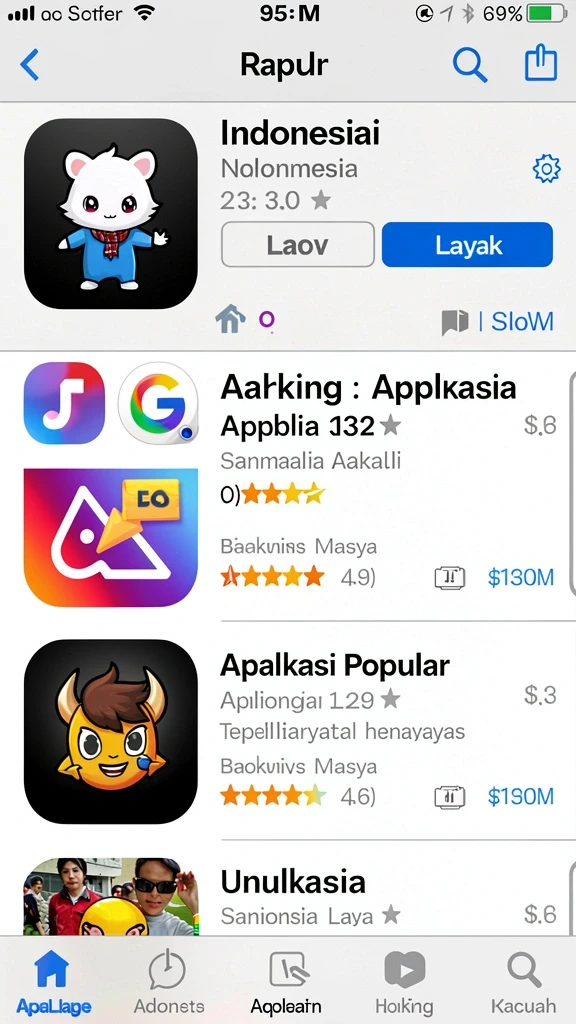576x1024 pixels.
Task: Tap the Laov button
Action: click(x=298, y=245)
